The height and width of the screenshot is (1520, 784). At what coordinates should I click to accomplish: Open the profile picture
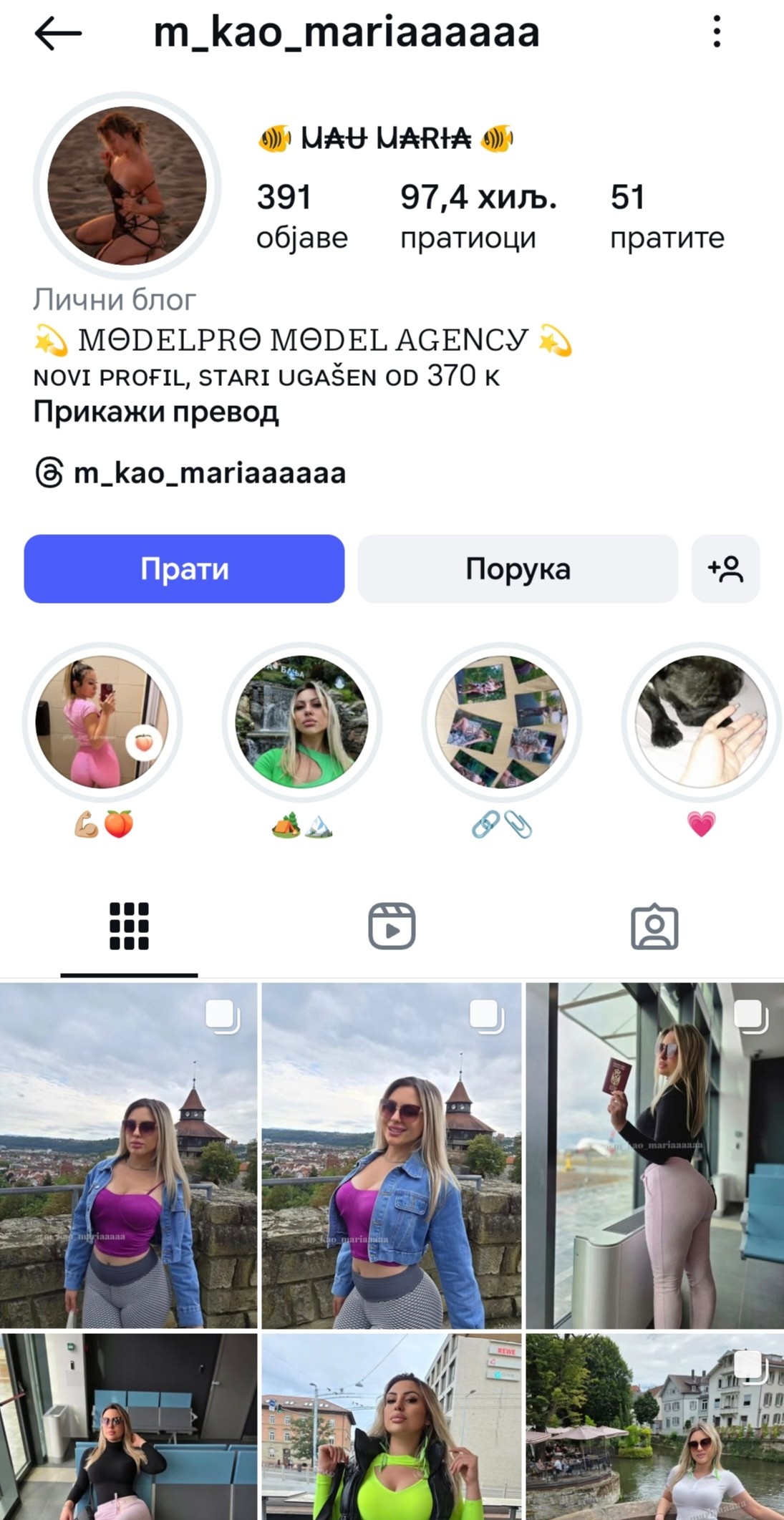[127, 185]
